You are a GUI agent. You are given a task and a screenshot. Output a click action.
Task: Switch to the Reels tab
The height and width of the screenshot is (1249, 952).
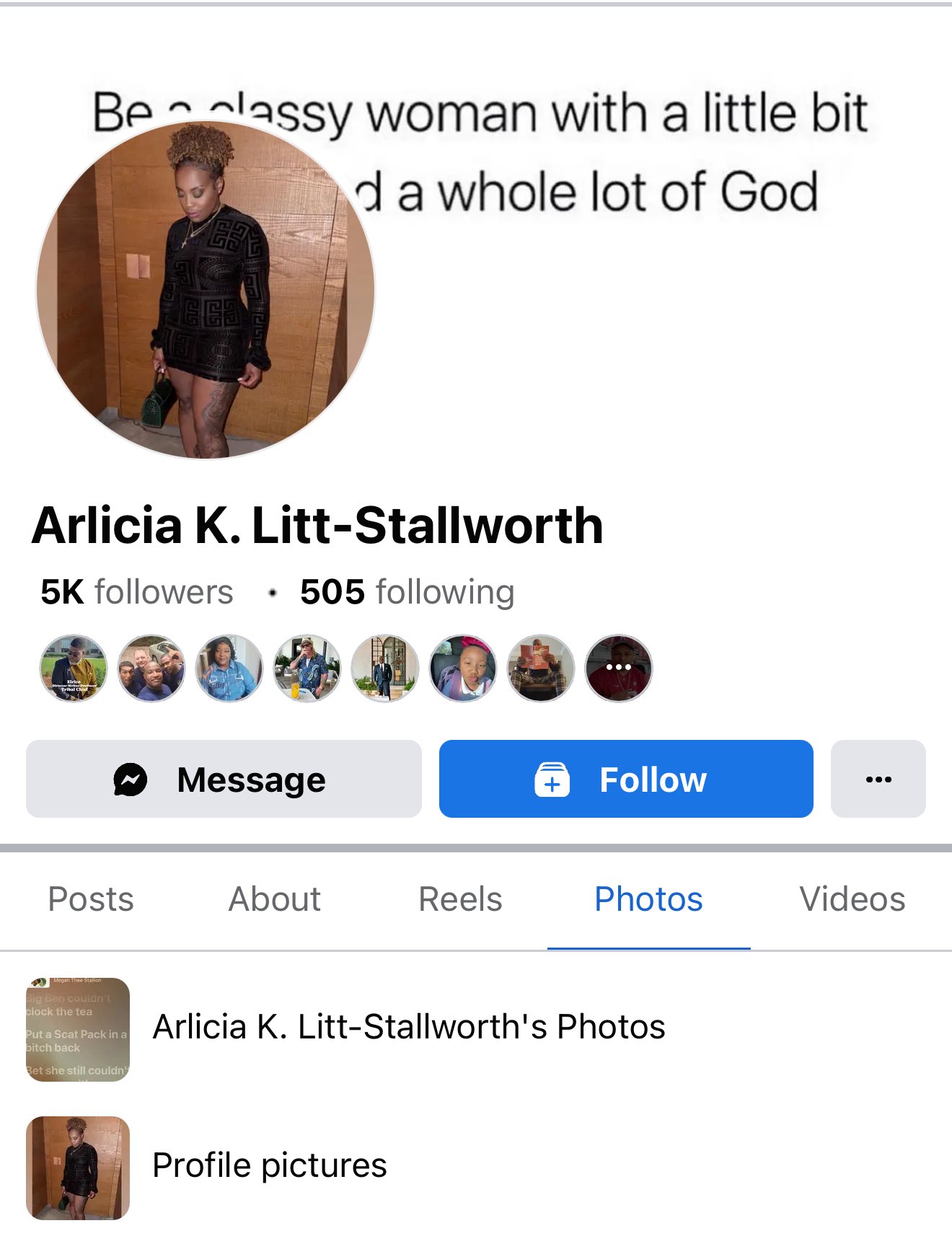[460, 899]
